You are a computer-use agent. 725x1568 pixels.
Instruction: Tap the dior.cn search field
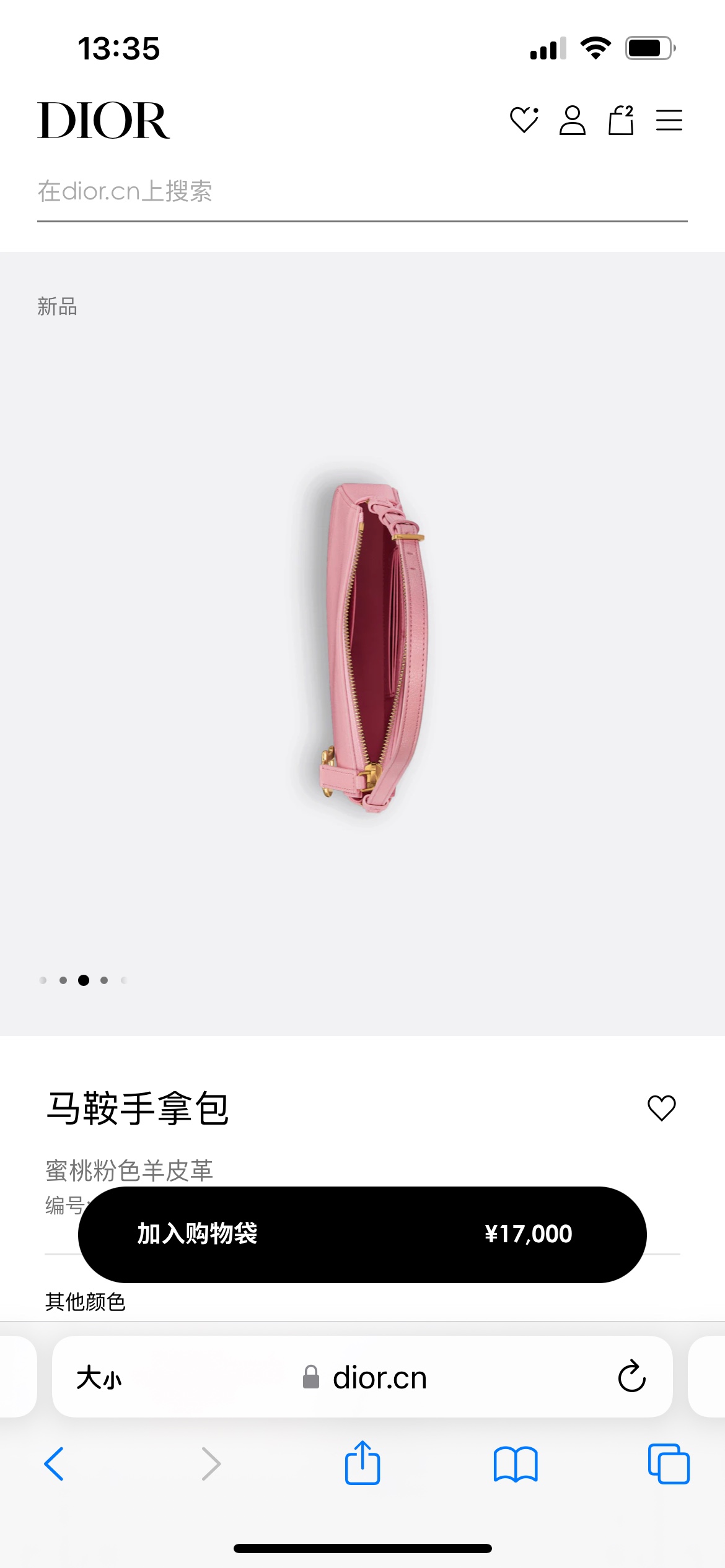pyautogui.click(x=362, y=192)
